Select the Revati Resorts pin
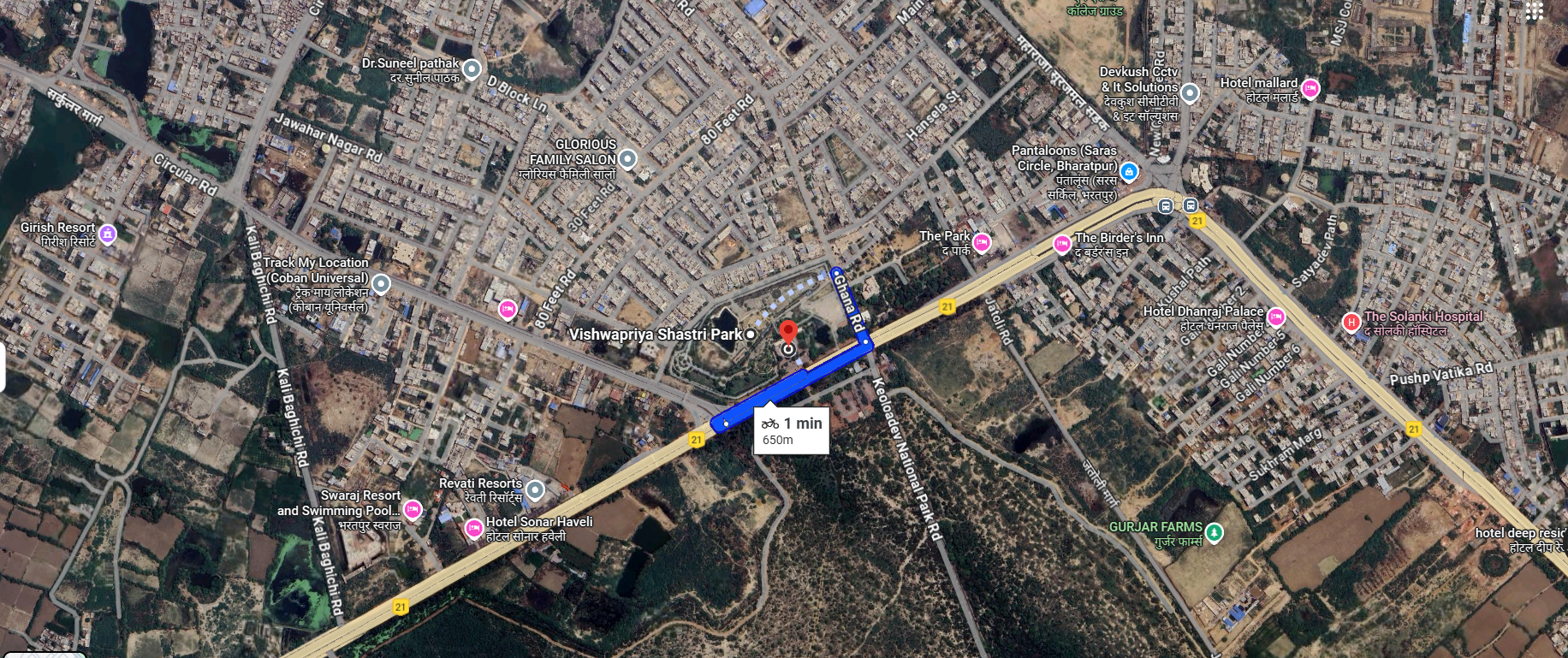Image resolution: width=1568 pixels, height=658 pixels. pos(535,489)
